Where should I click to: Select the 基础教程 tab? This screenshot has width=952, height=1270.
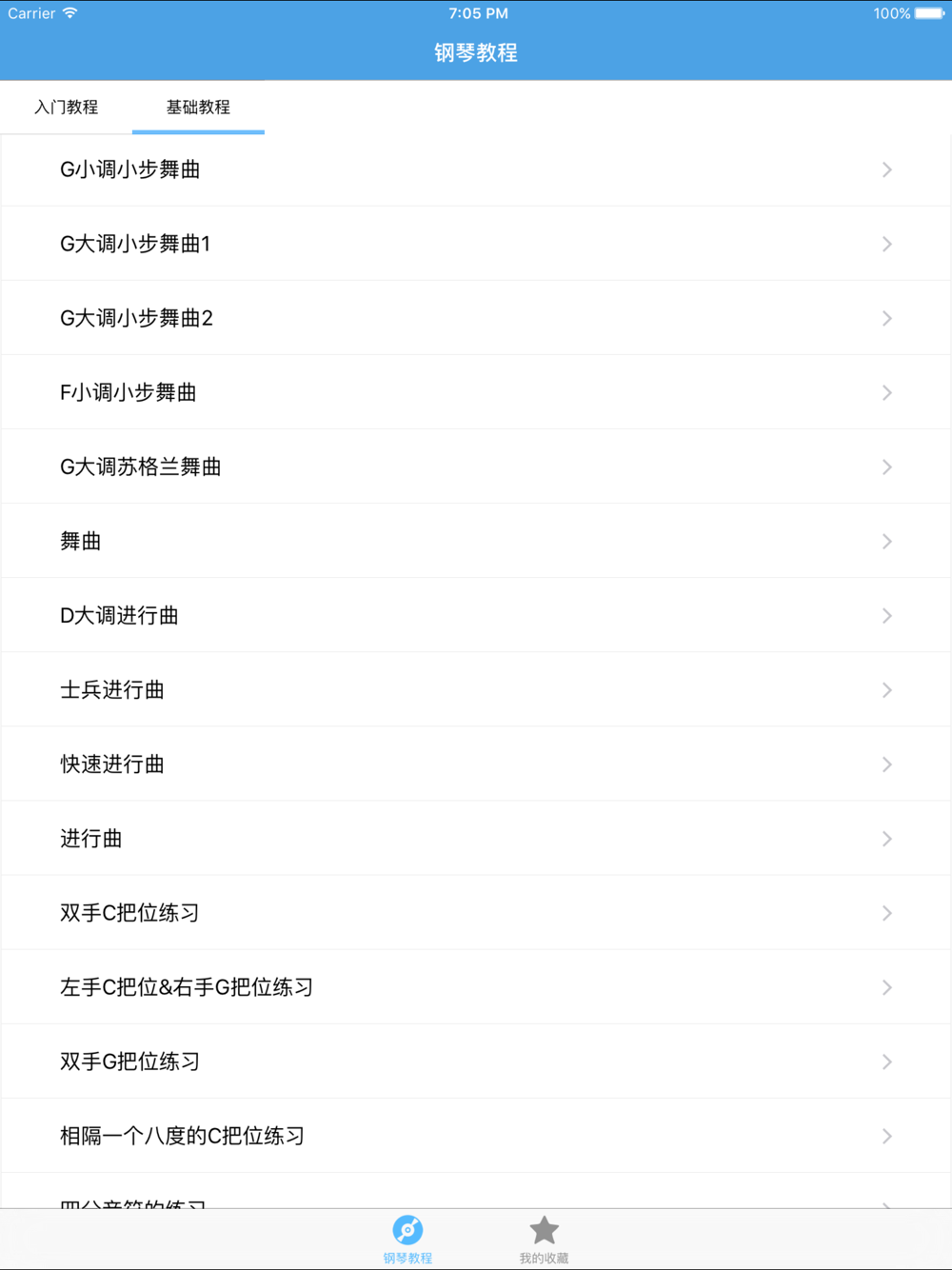(198, 107)
